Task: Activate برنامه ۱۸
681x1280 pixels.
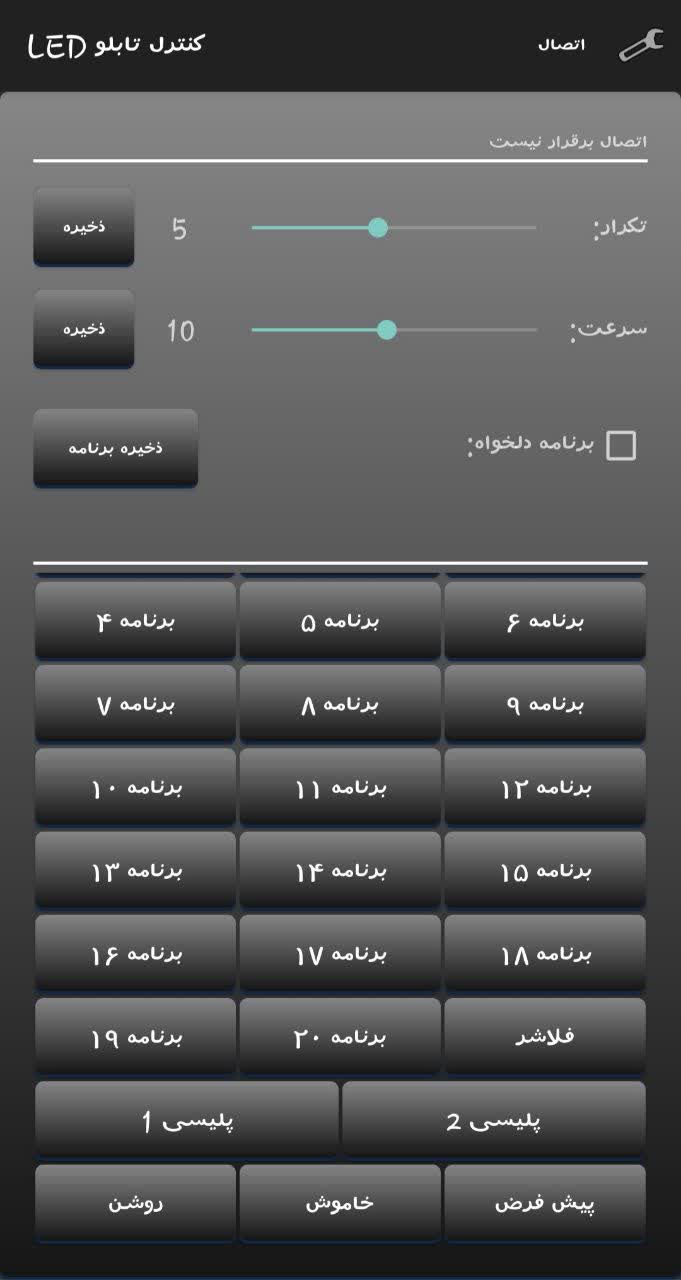Action: tap(545, 954)
